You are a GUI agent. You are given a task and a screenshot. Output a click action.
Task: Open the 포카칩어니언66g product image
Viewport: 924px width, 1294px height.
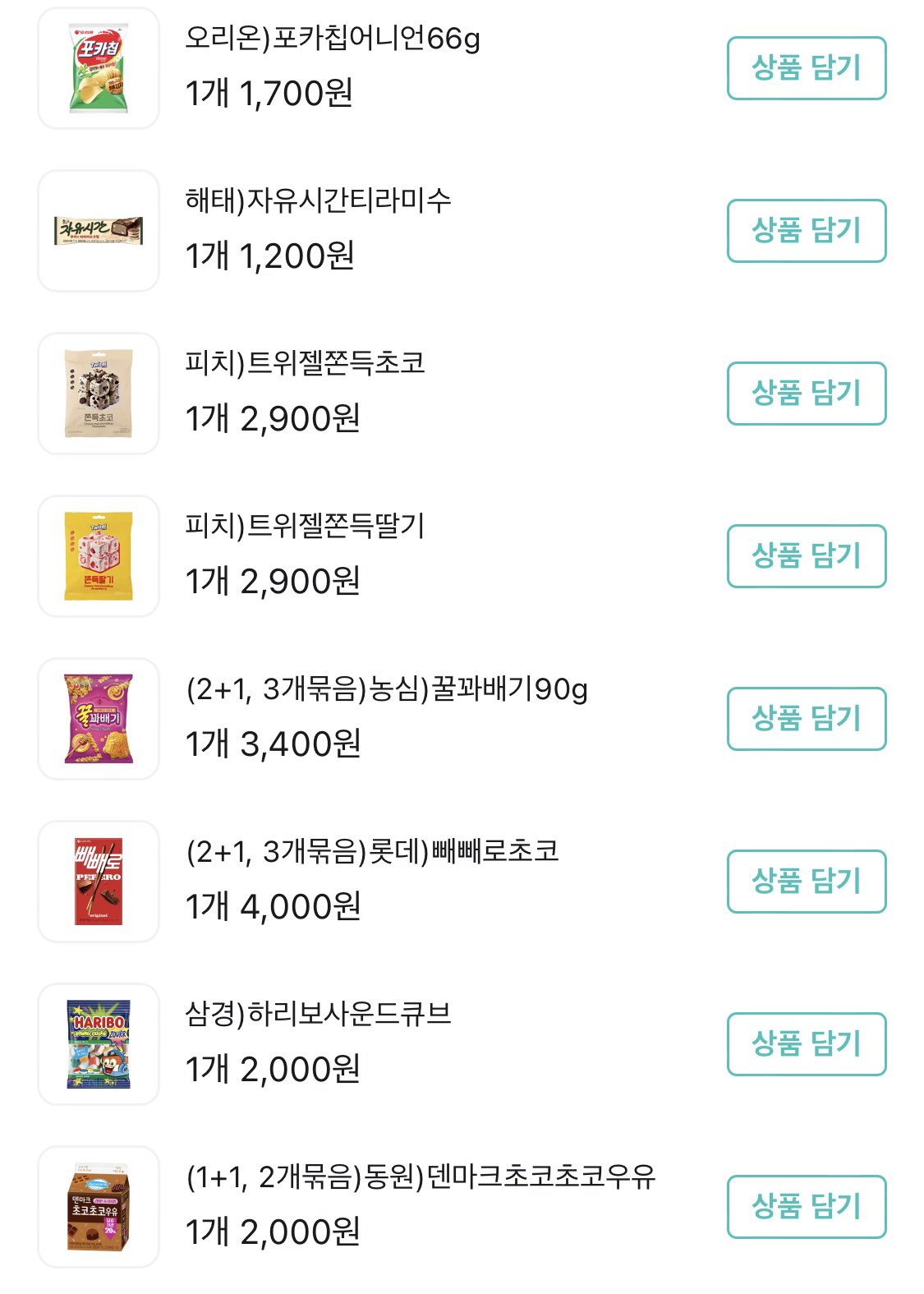pos(99,68)
